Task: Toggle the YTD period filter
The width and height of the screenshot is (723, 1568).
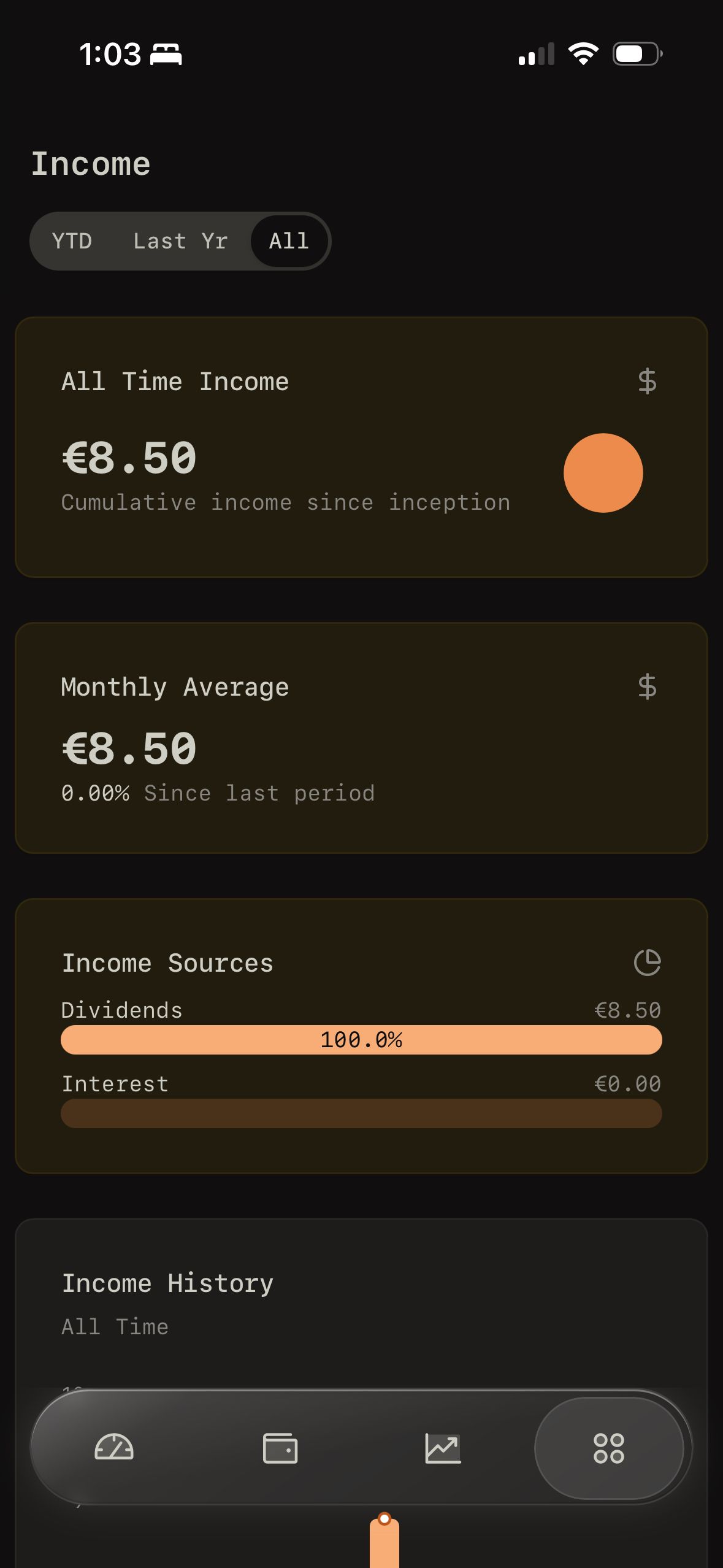Action: click(x=72, y=240)
